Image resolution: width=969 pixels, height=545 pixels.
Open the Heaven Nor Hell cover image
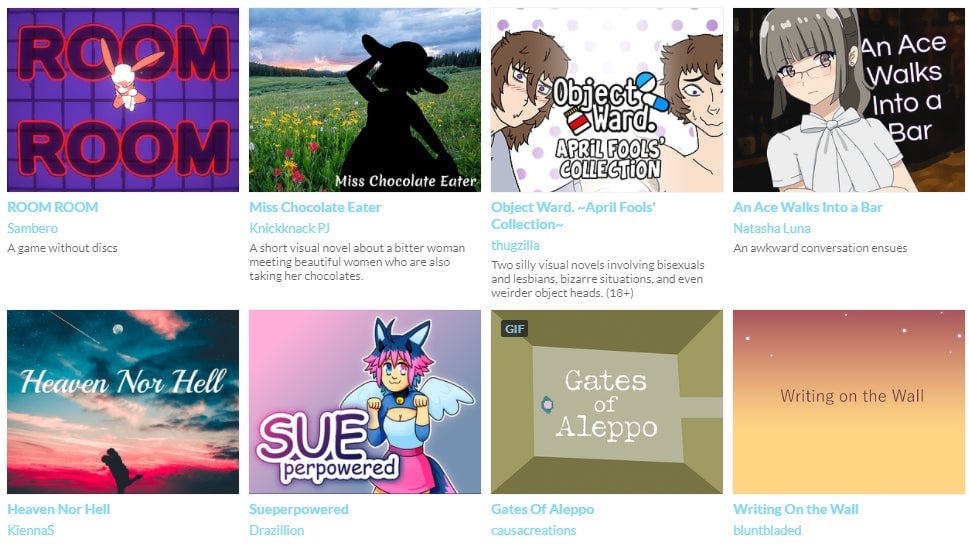coord(122,401)
